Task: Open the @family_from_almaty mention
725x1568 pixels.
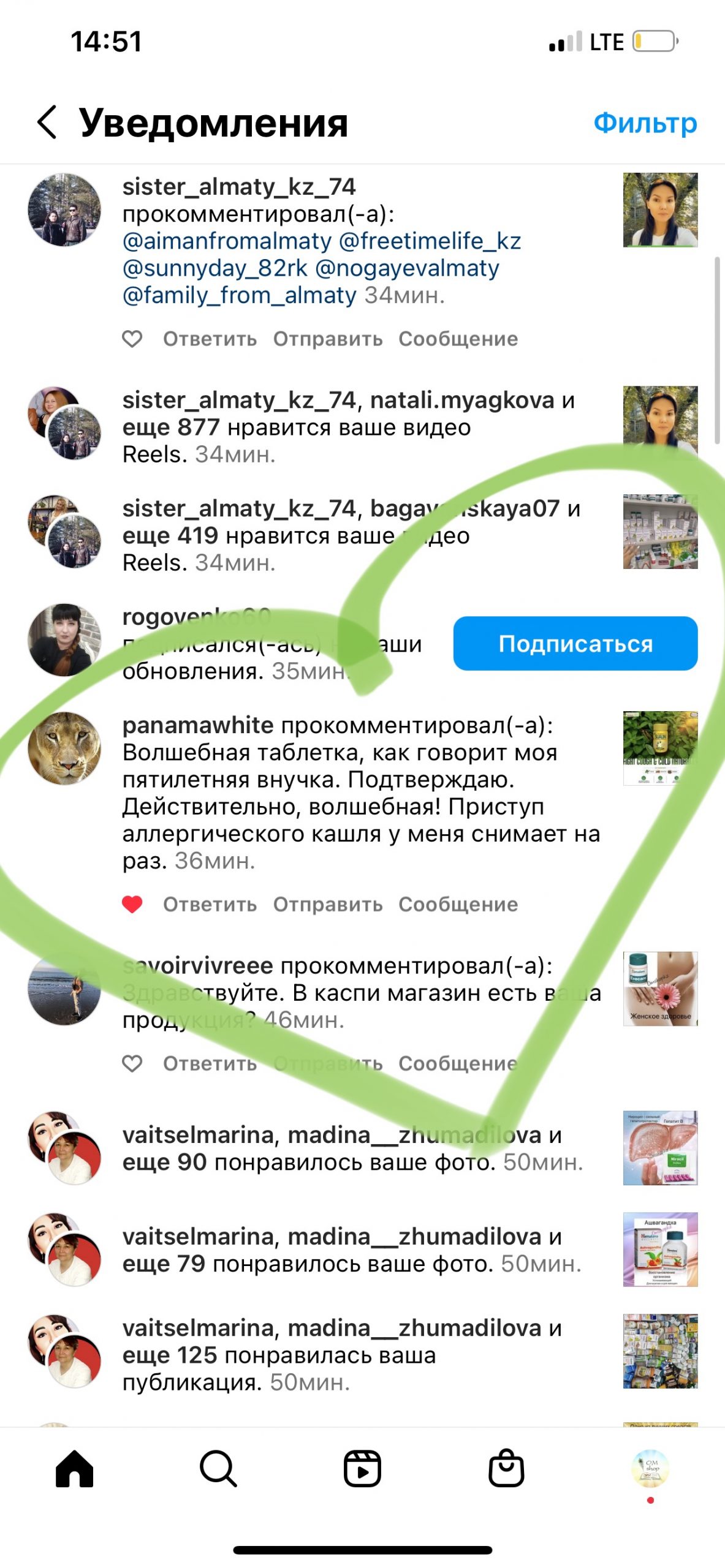Action: [x=239, y=295]
